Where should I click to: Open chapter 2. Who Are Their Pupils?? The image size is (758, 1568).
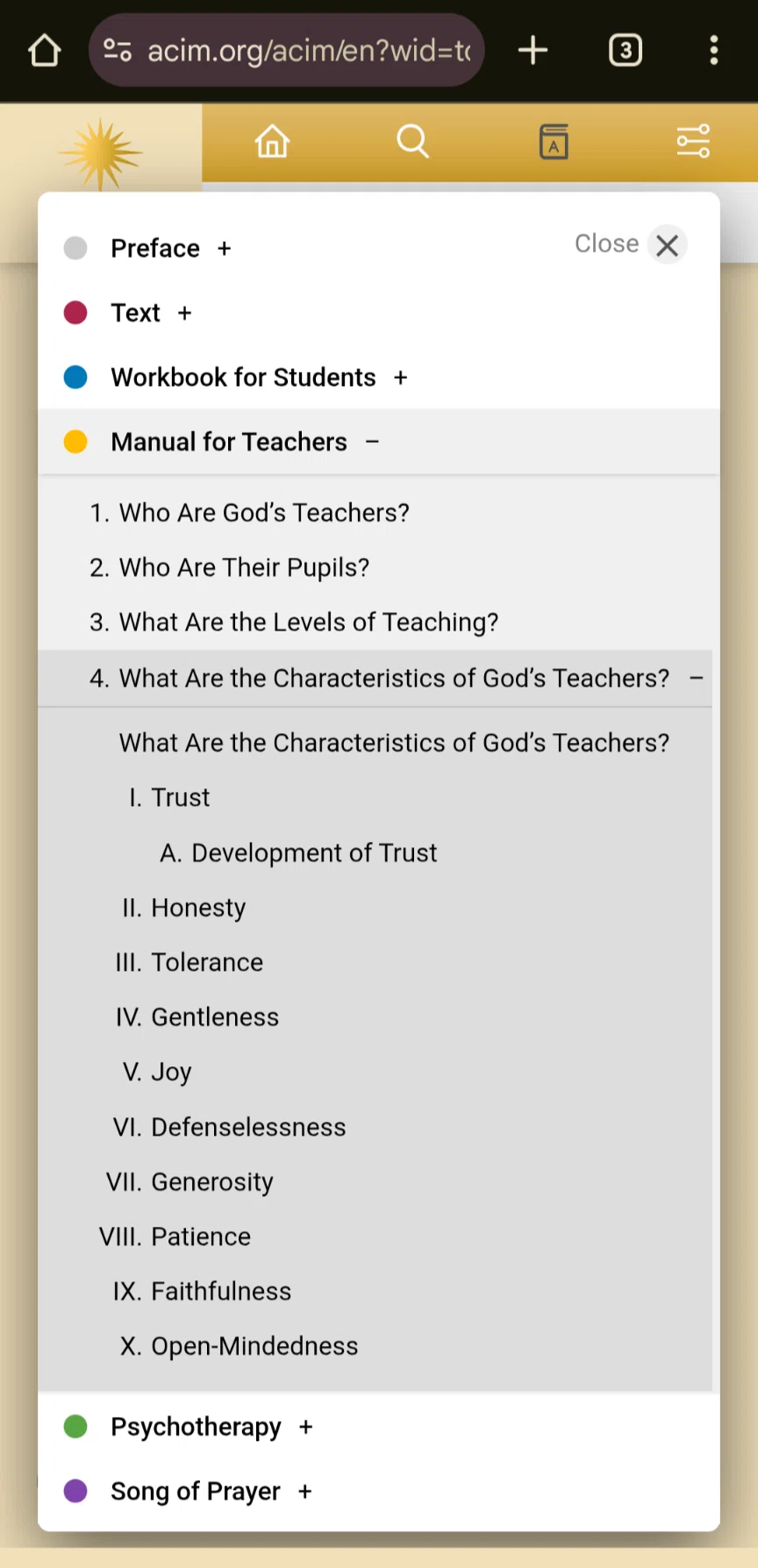point(229,567)
